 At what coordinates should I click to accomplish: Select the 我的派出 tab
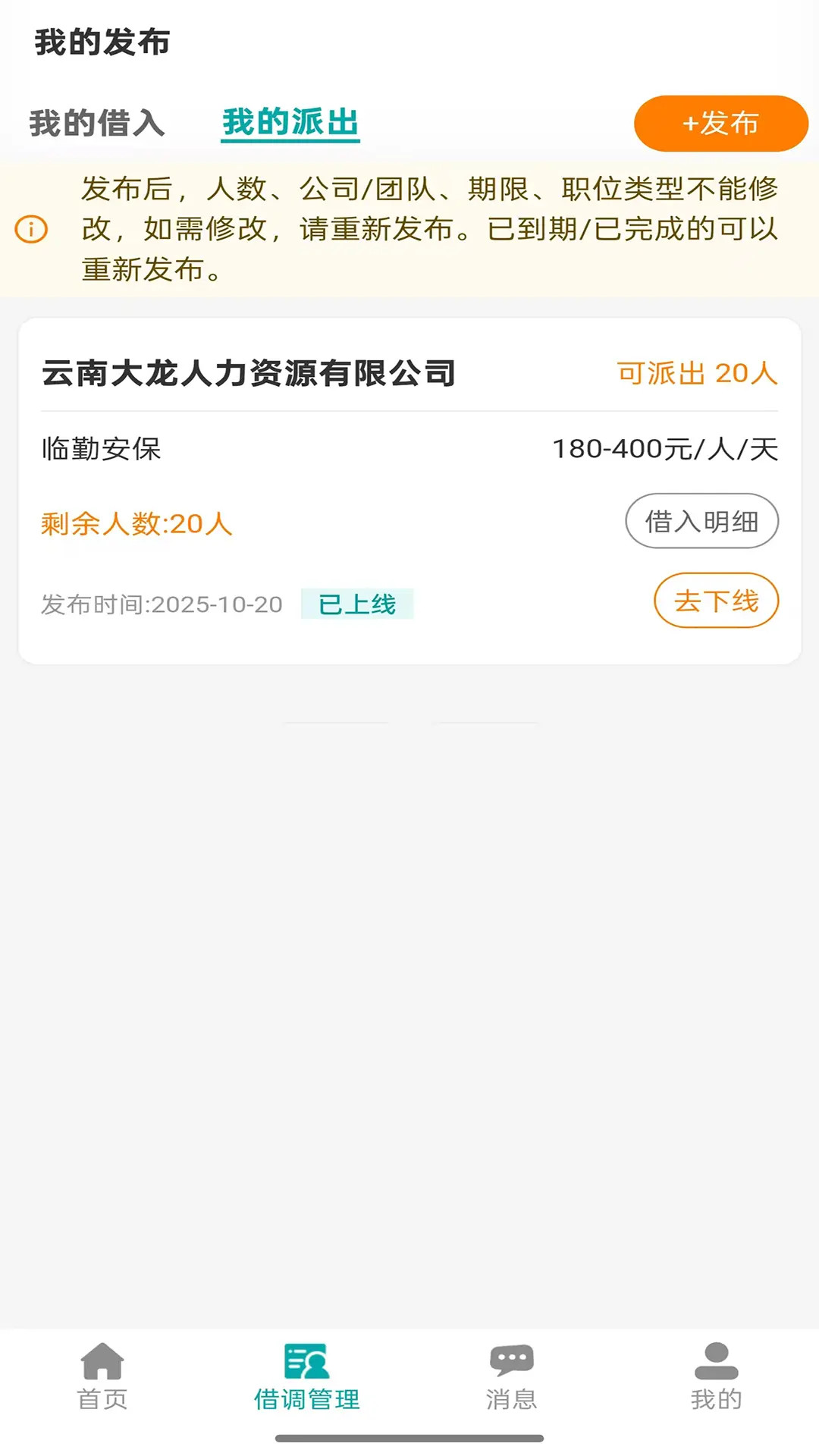[290, 122]
